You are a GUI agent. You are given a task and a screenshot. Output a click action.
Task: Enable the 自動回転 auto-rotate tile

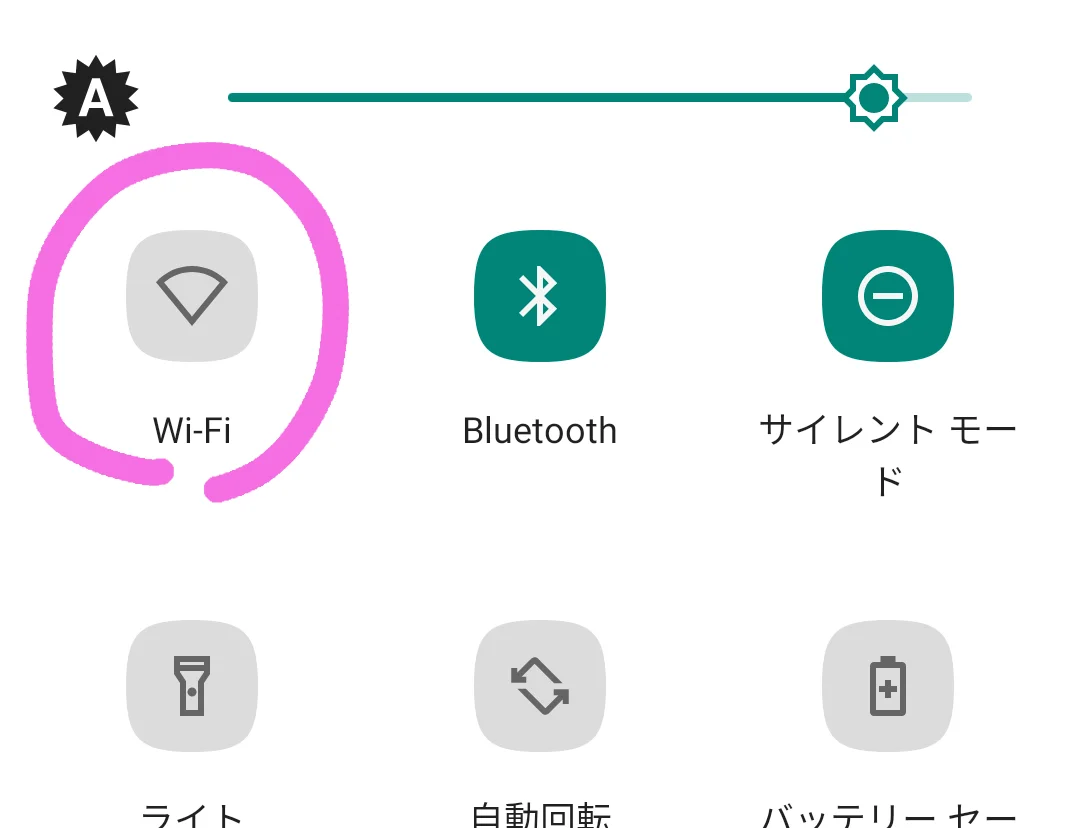tap(540, 685)
